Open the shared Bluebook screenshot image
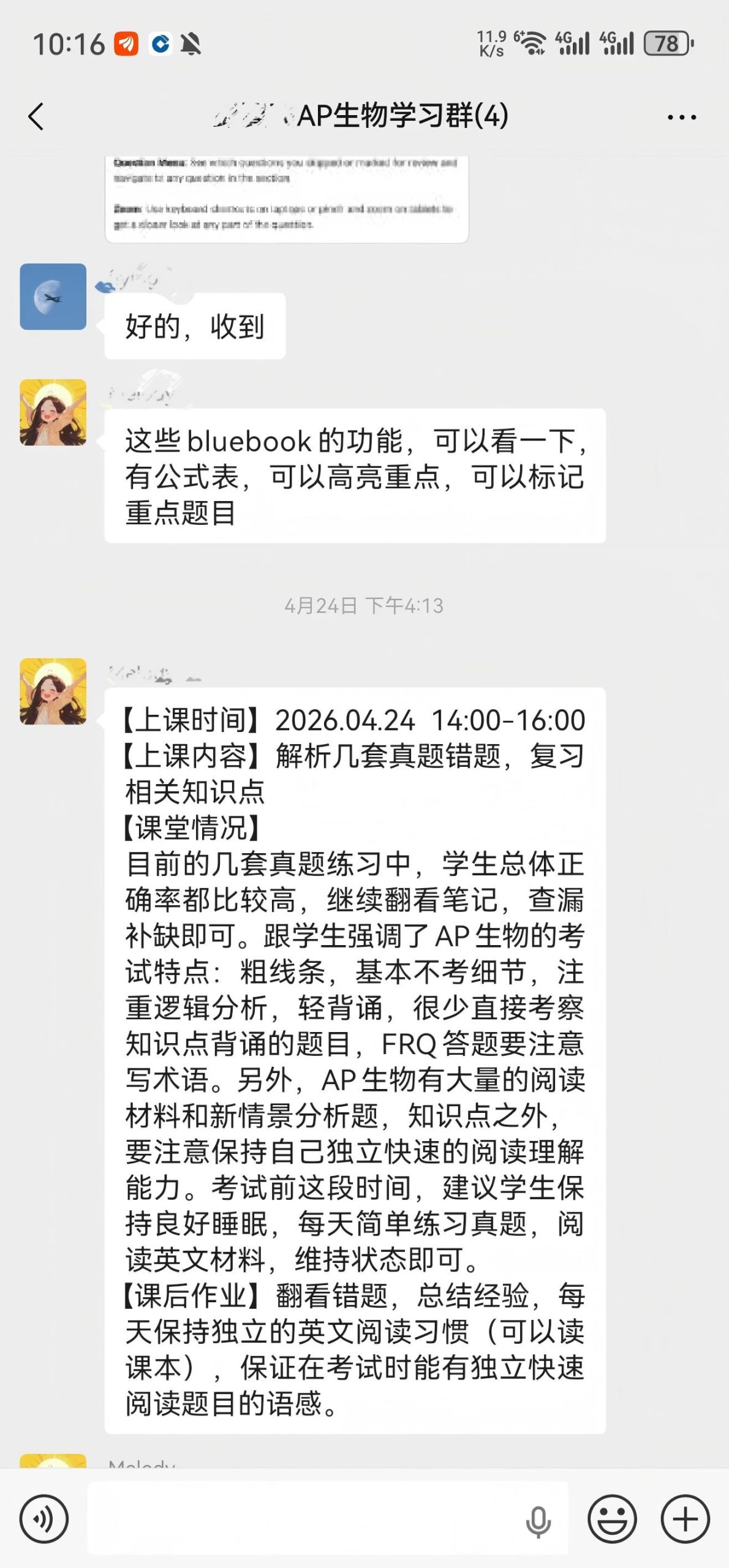This screenshot has height=1568, width=729. [x=287, y=200]
